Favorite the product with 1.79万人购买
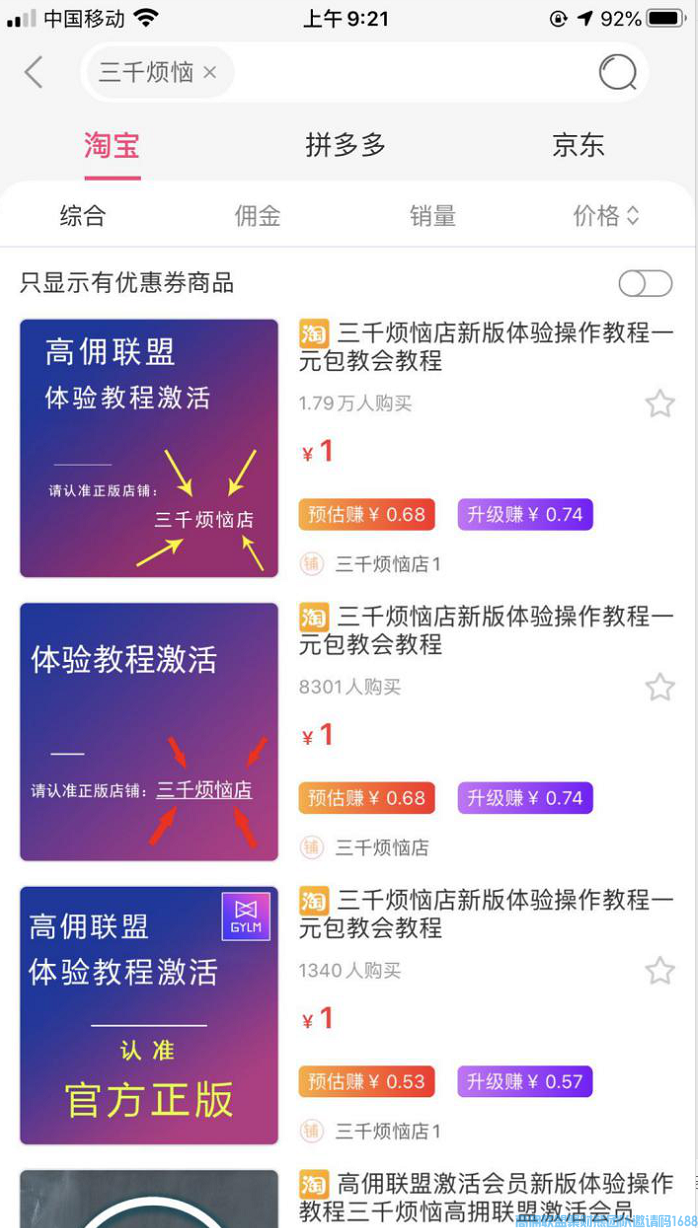Viewport: 698px width, 1228px height. pos(659,404)
